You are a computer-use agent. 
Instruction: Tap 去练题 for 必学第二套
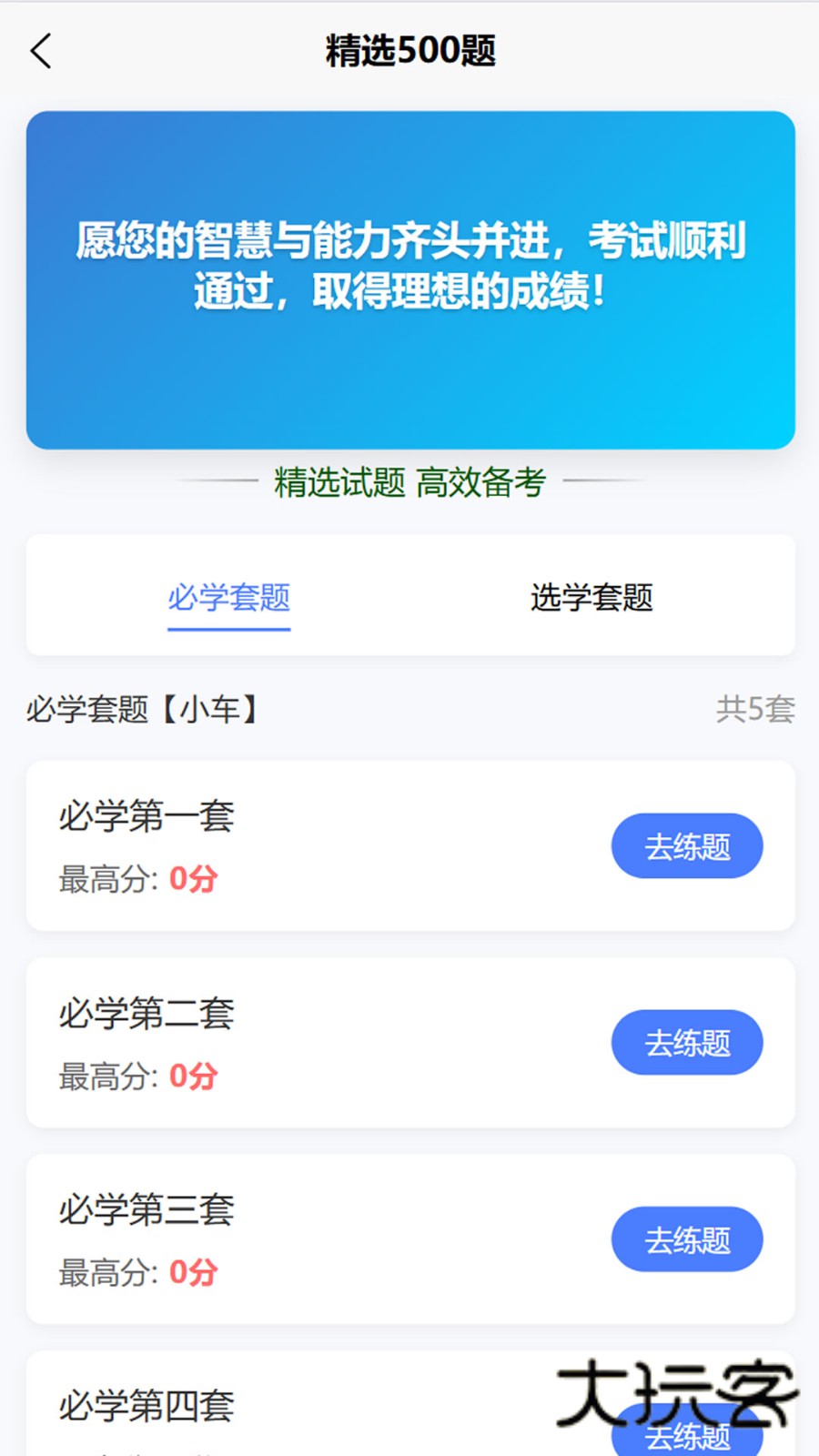coord(687,1042)
